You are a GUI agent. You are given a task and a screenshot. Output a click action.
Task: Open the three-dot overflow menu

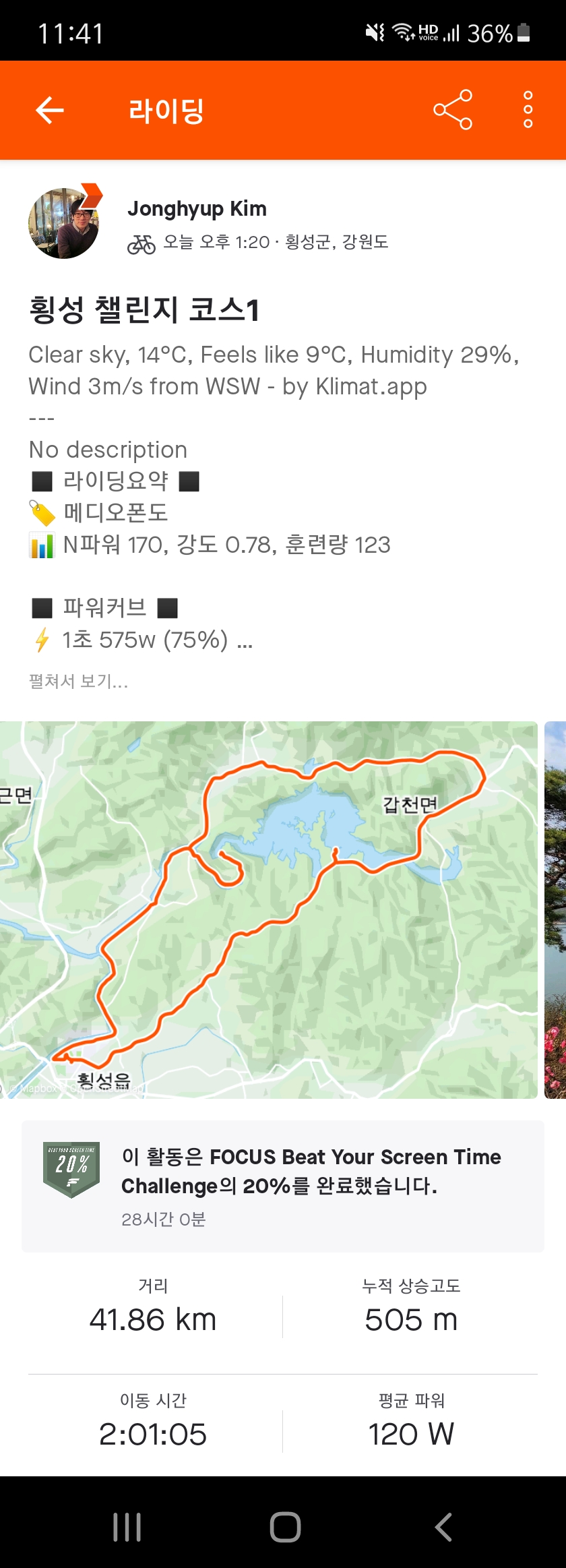pyautogui.click(x=528, y=110)
